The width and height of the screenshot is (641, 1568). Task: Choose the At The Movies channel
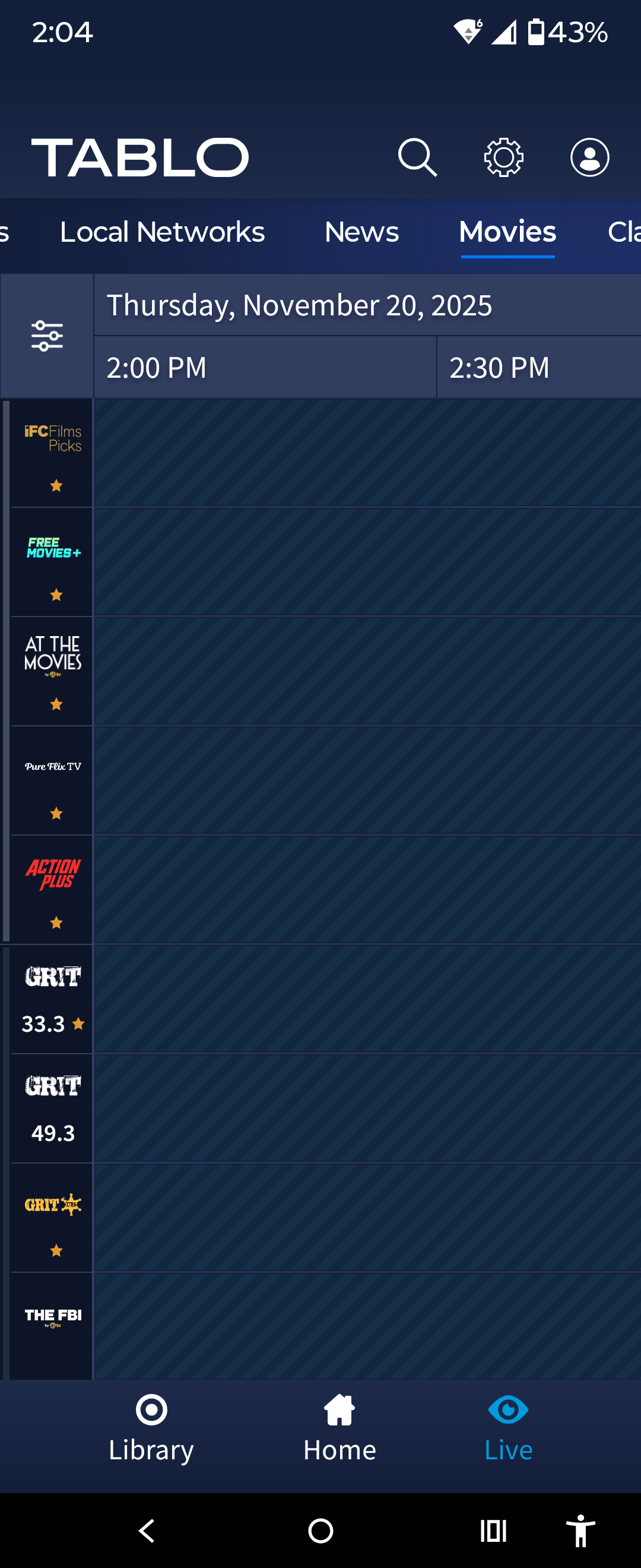pyautogui.click(x=52, y=670)
